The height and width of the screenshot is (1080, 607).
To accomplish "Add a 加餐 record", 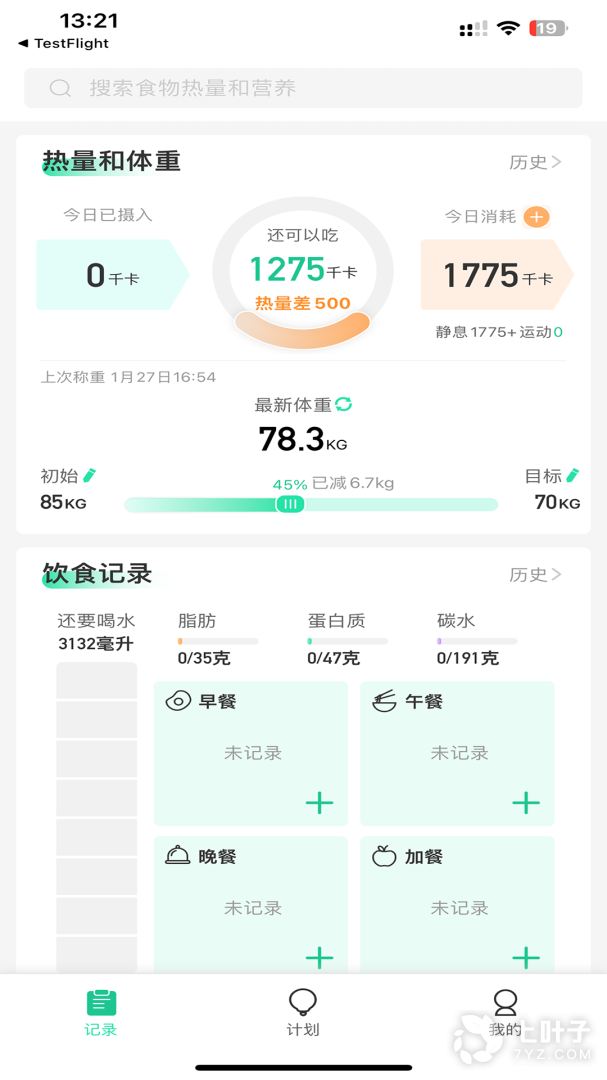I will coord(526,957).
